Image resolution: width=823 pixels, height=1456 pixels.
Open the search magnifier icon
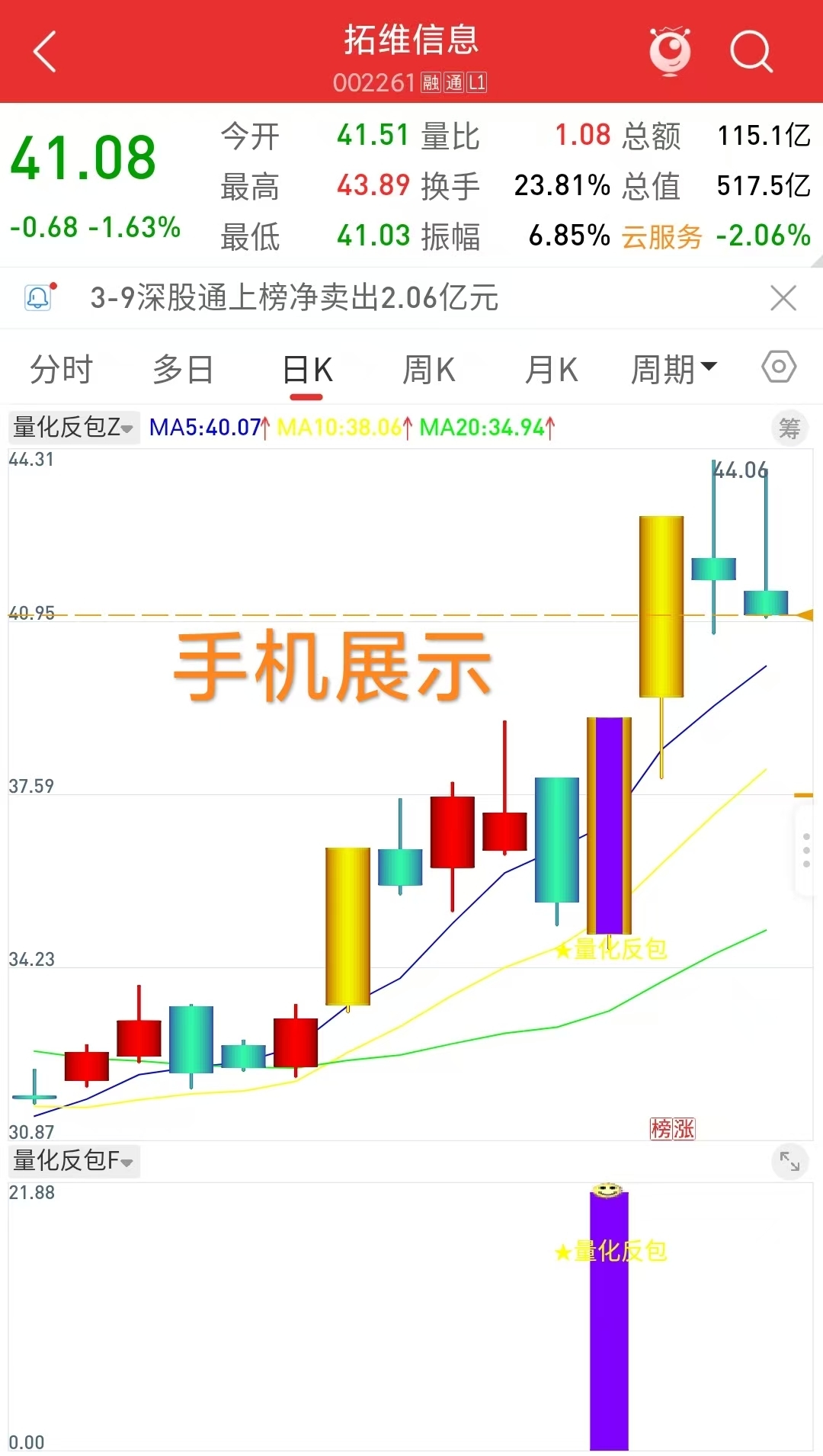tap(751, 52)
